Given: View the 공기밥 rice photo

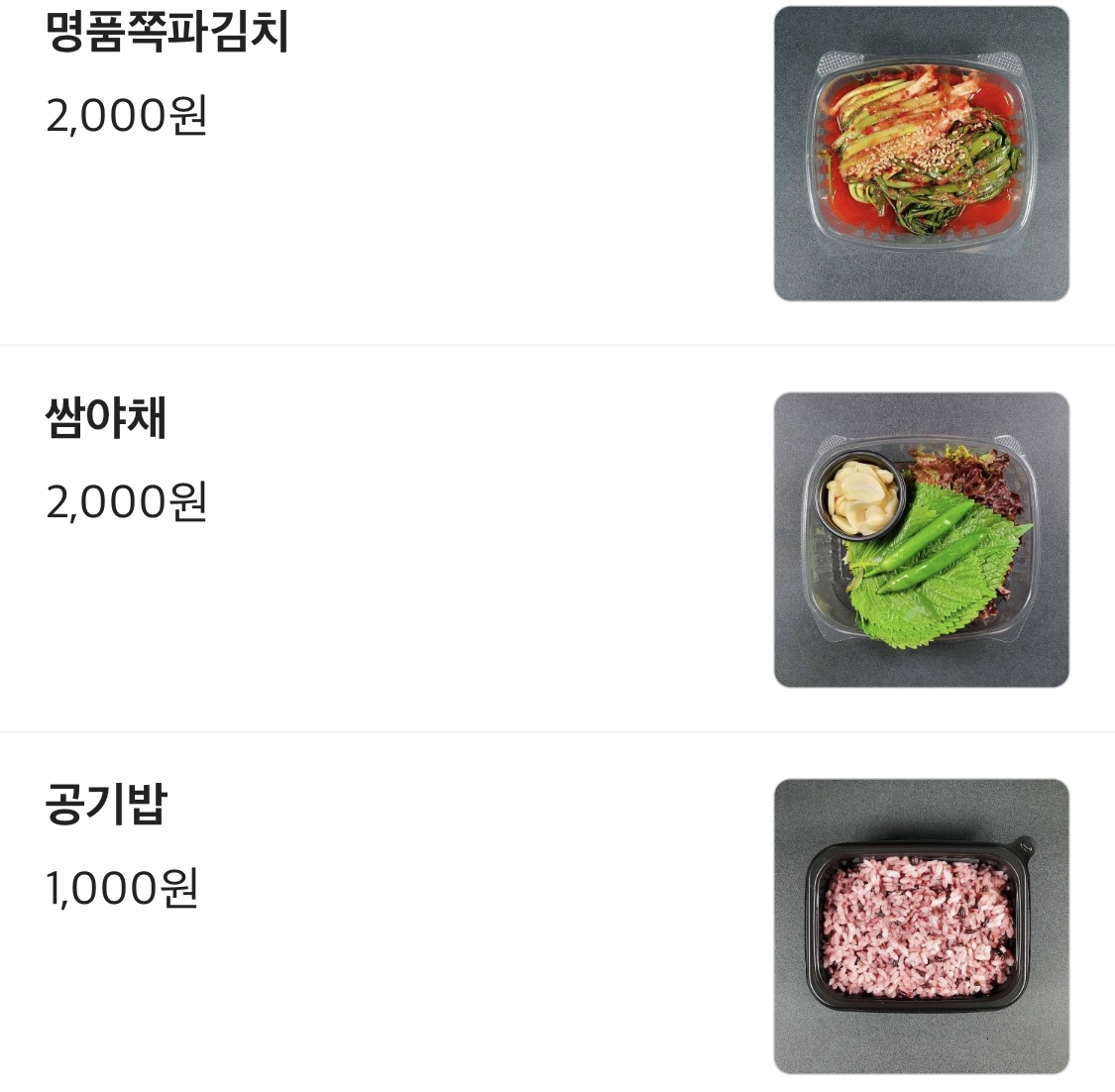Looking at the screenshot, I should pos(921,927).
